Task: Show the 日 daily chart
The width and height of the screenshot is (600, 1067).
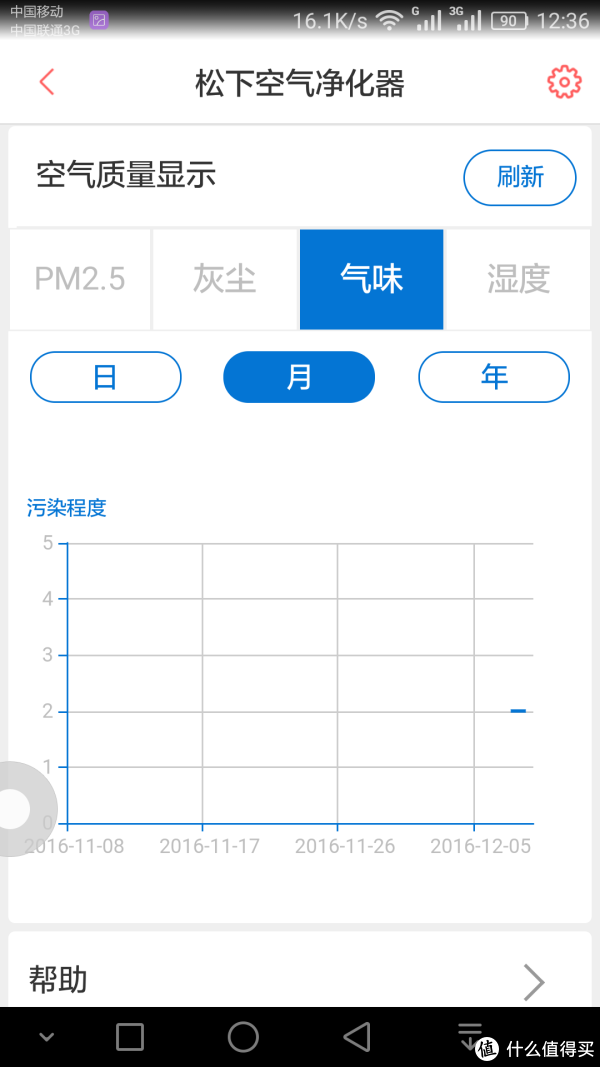Action: [x=105, y=377]
